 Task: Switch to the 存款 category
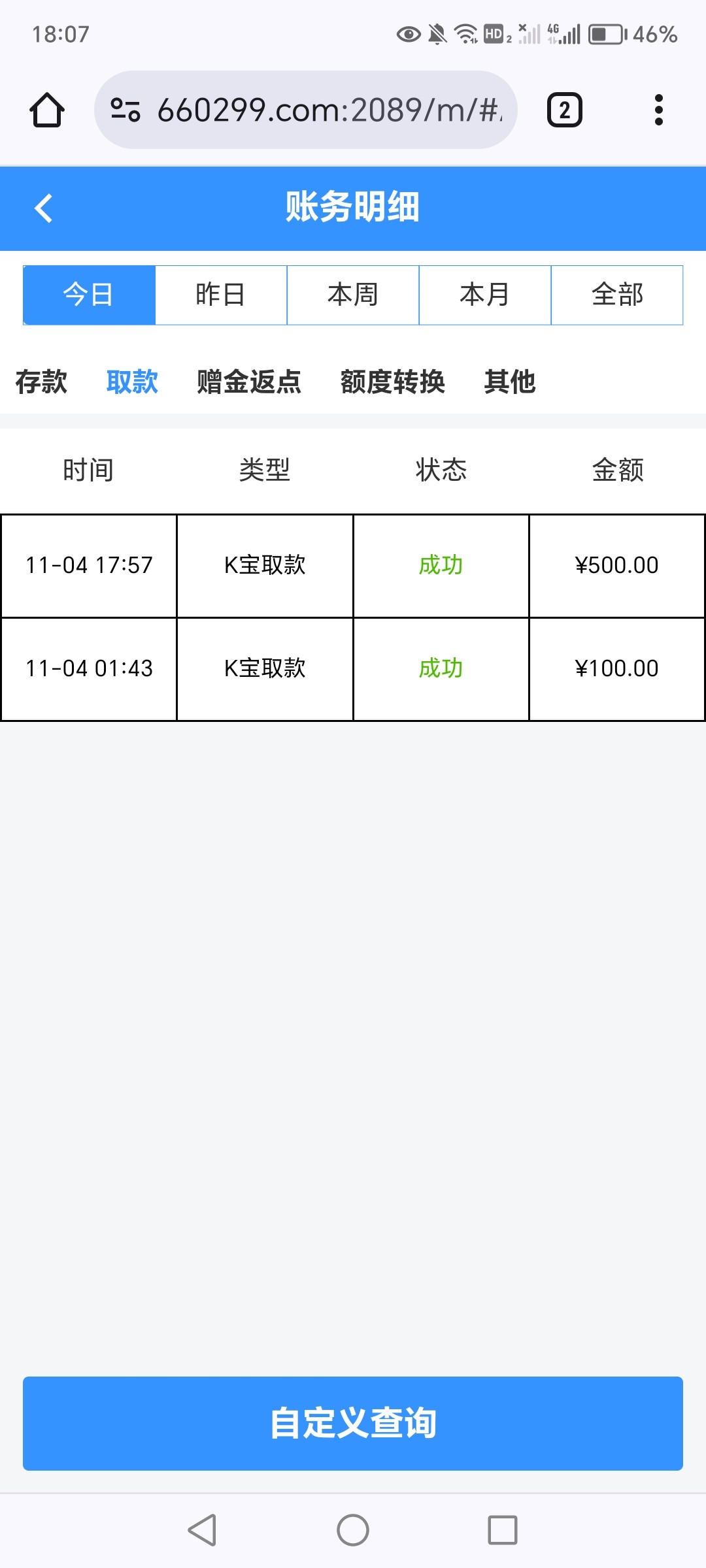tap(41, 382)
